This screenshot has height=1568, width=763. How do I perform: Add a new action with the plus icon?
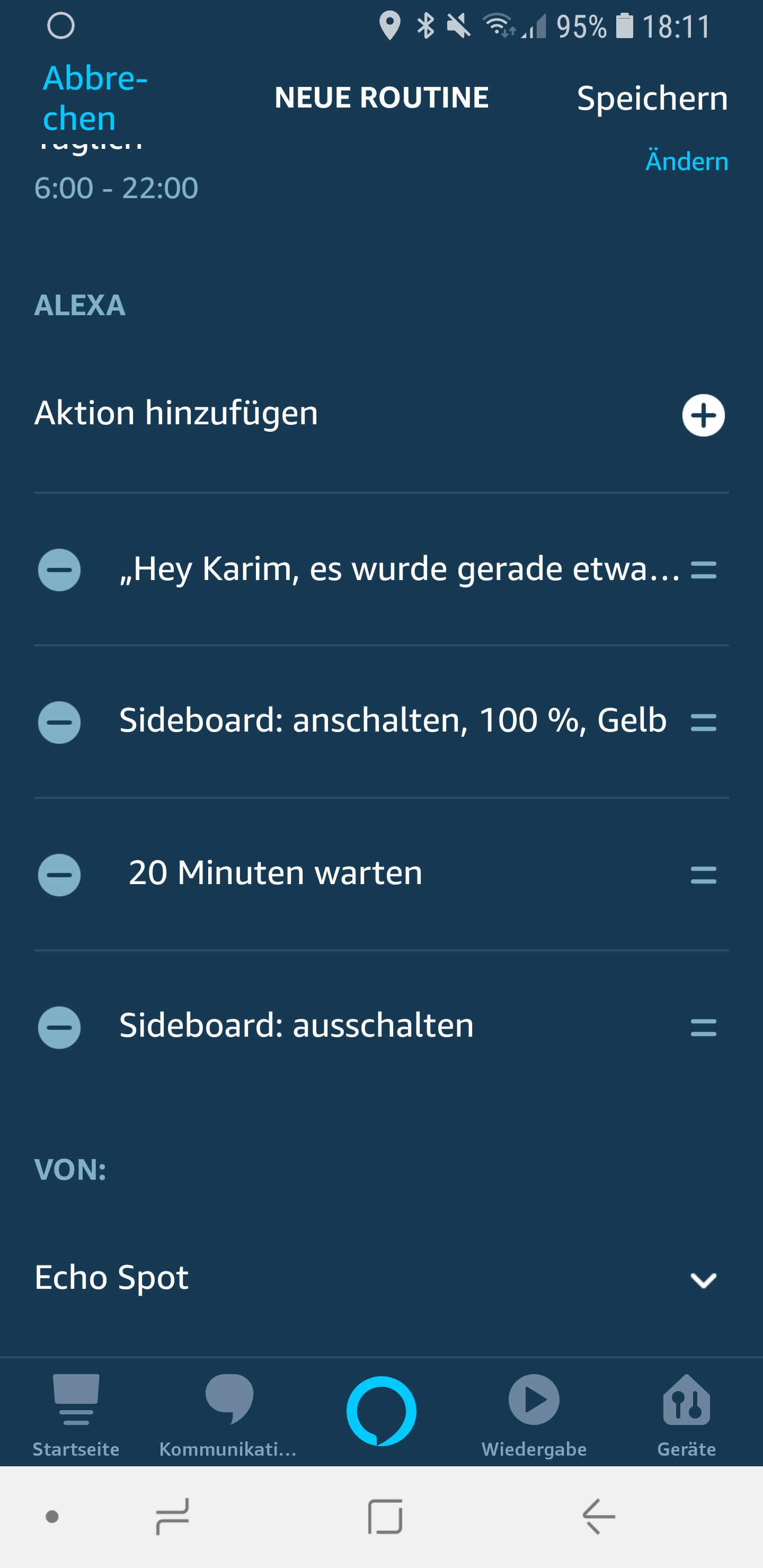[x=703, y=415]
